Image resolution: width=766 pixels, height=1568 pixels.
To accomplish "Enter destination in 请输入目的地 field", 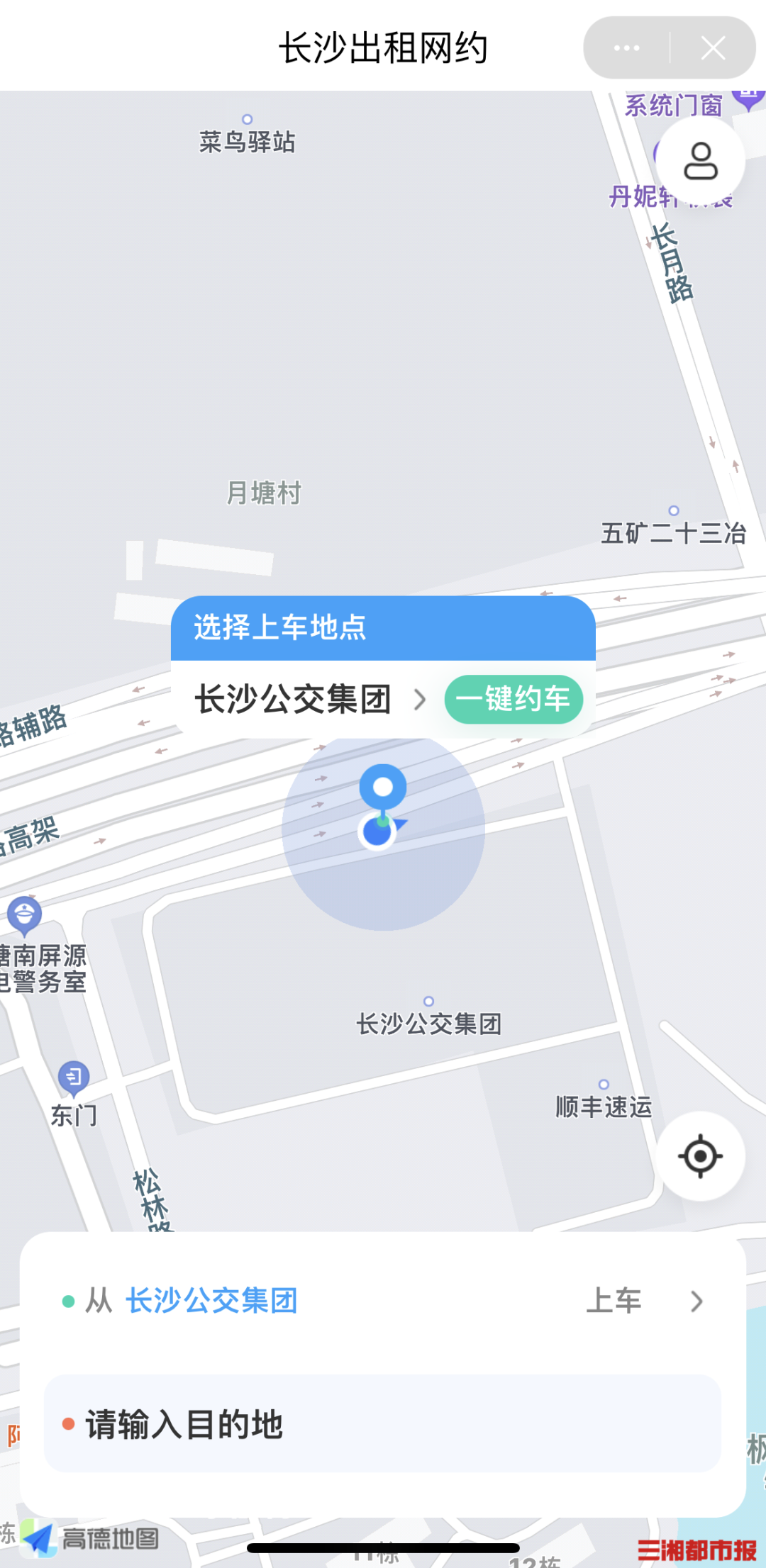I will [x=383, y=1424].
